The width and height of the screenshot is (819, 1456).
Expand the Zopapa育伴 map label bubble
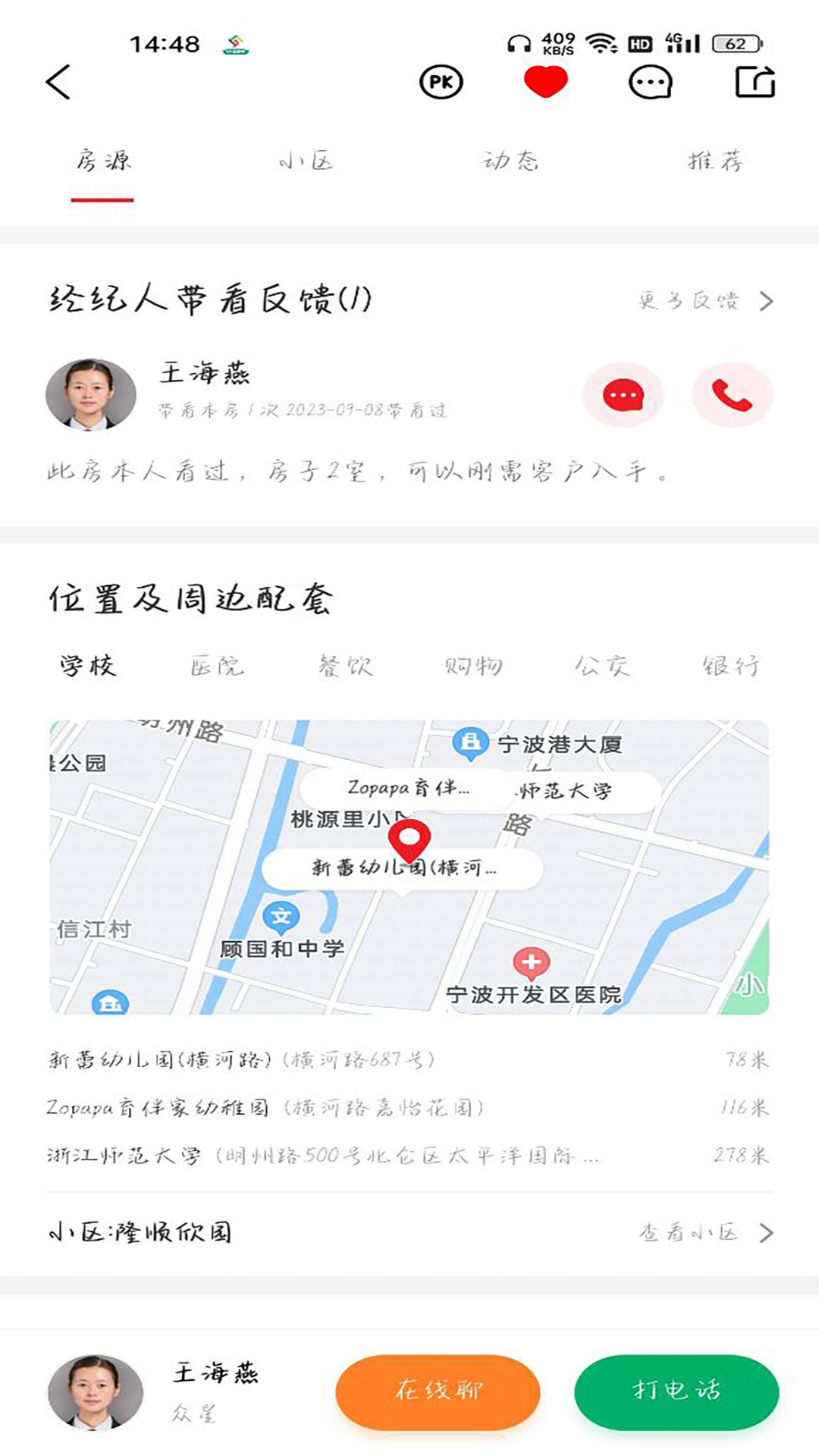(410, 789)
